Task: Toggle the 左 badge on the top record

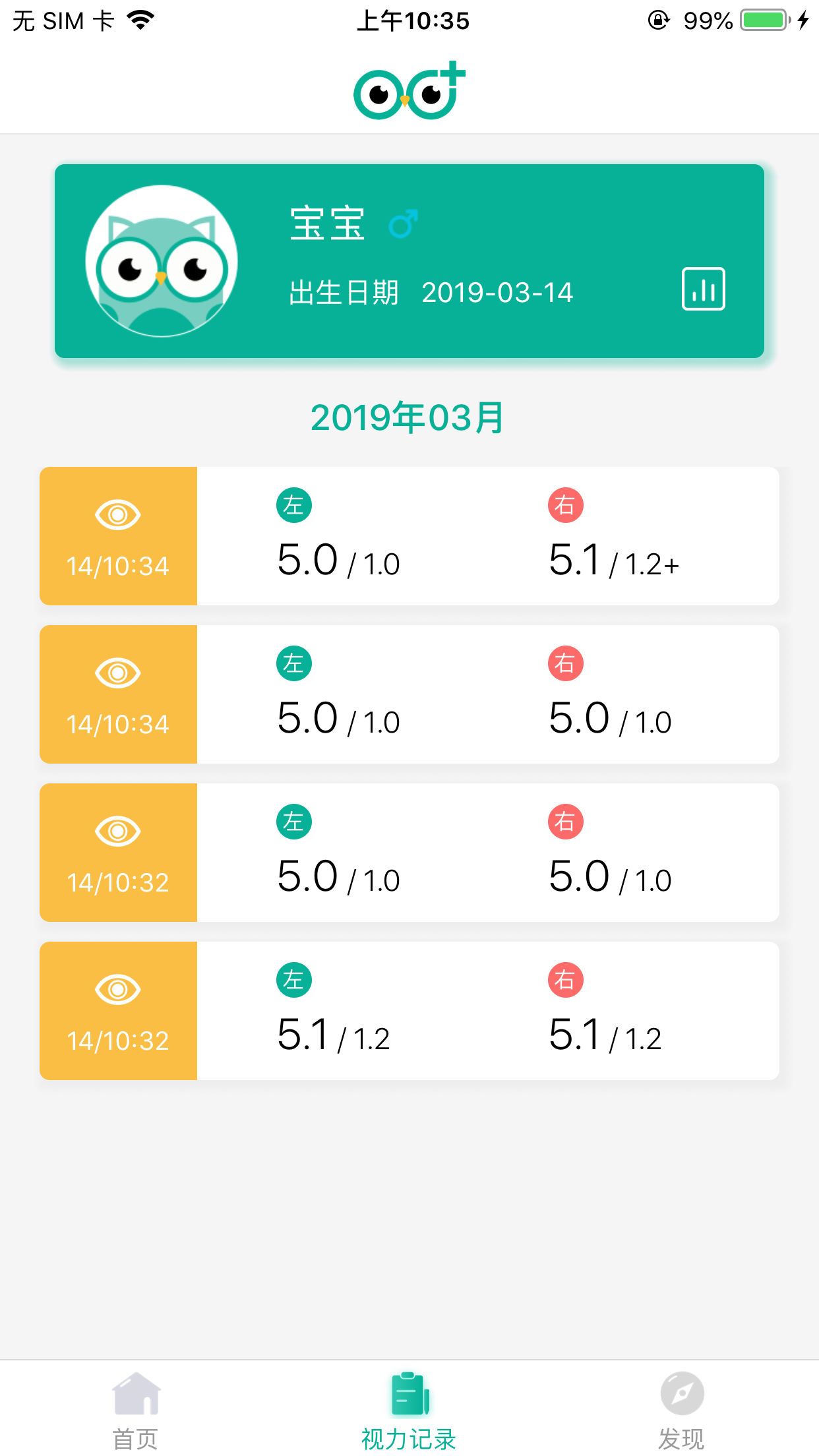Action: [294, 505]
